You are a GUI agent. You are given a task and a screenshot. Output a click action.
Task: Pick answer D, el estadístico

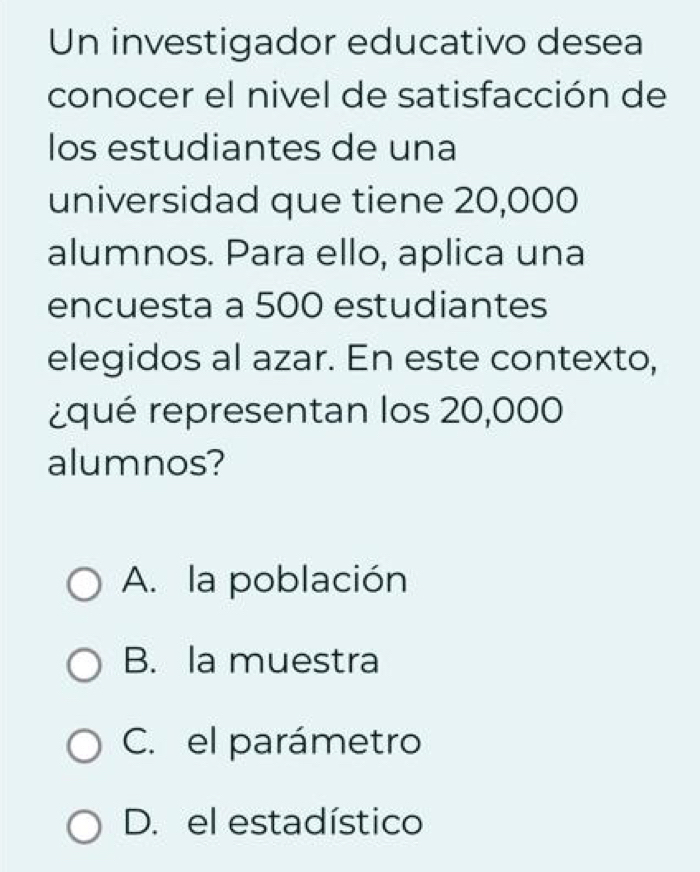[x=84, y=826]
